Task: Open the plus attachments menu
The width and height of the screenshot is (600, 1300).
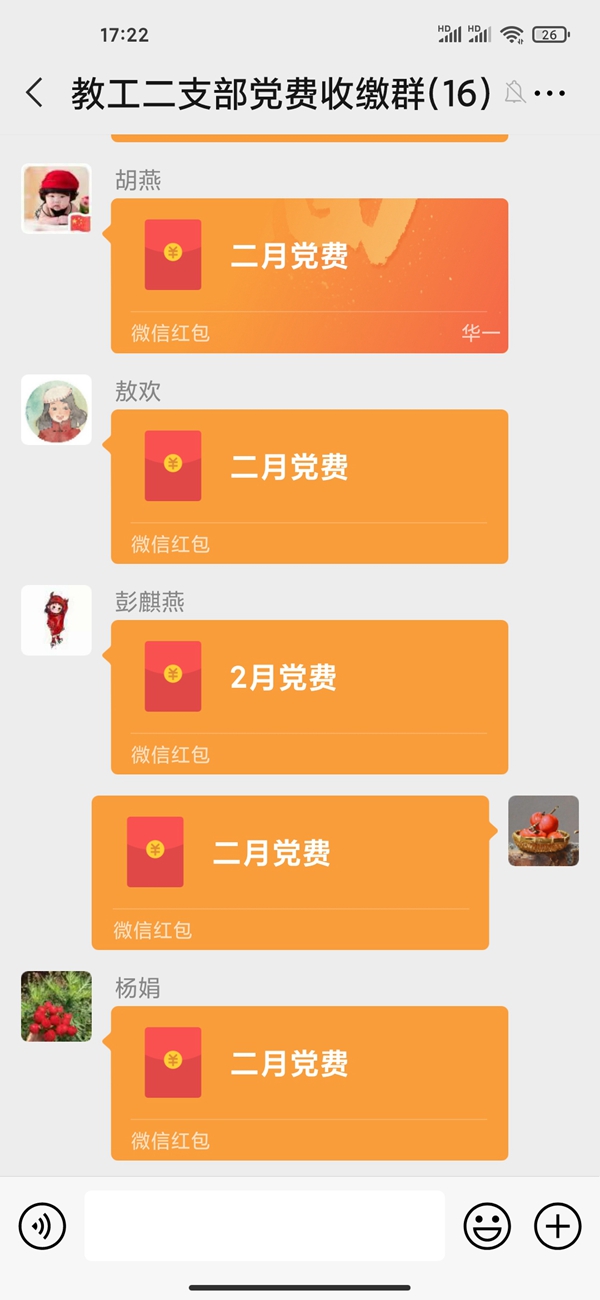Action: [557, 1225]
